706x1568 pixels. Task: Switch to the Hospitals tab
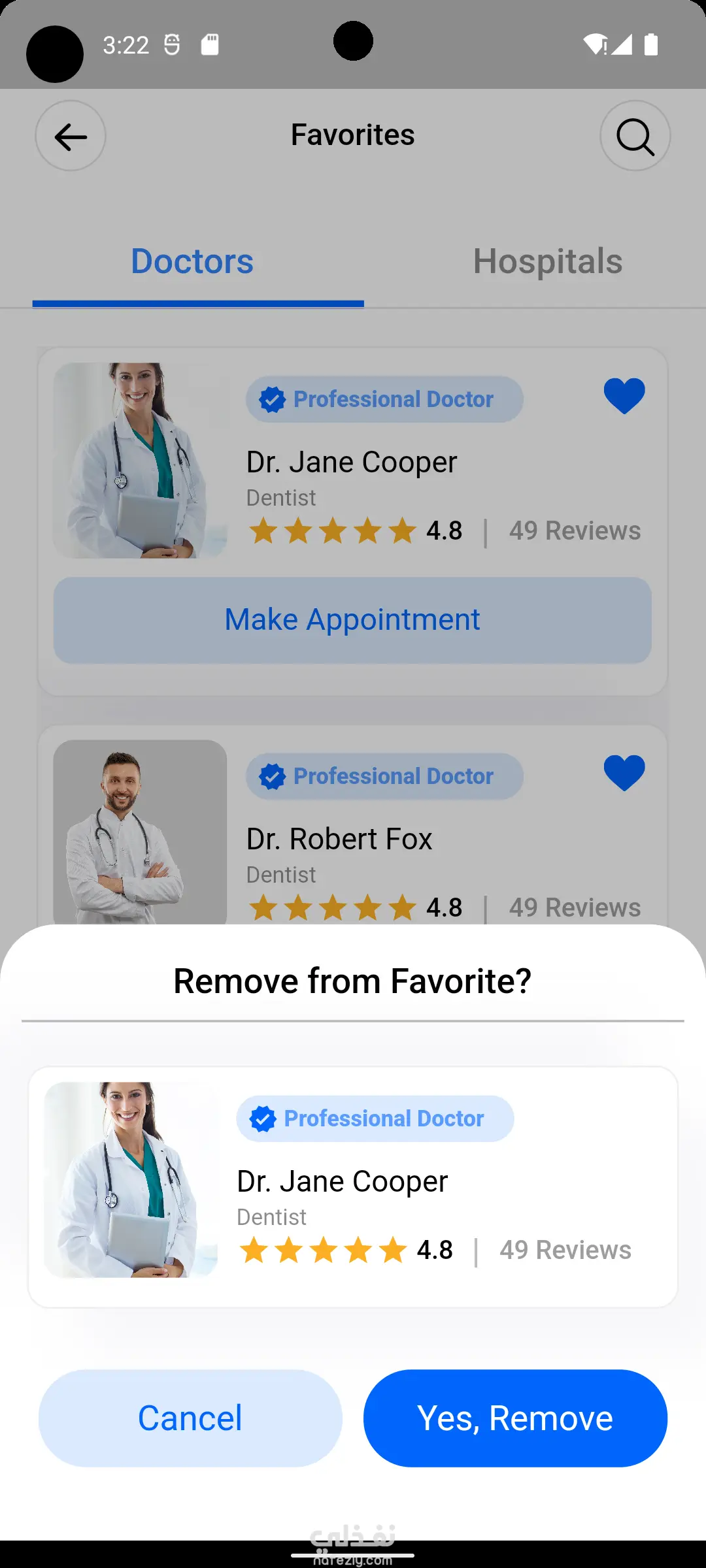547,261
